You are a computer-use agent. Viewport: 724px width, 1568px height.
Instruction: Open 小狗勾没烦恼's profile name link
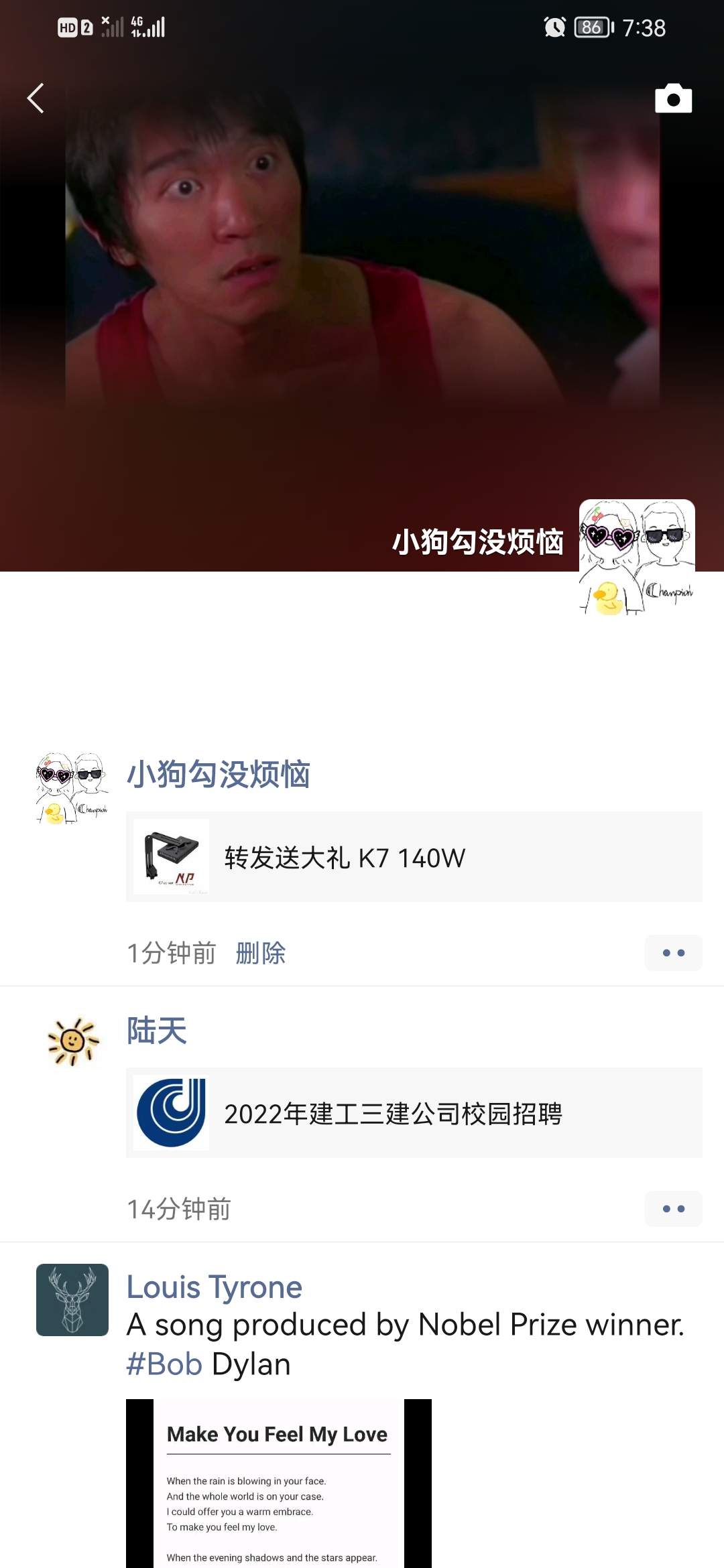click(219, 775)
